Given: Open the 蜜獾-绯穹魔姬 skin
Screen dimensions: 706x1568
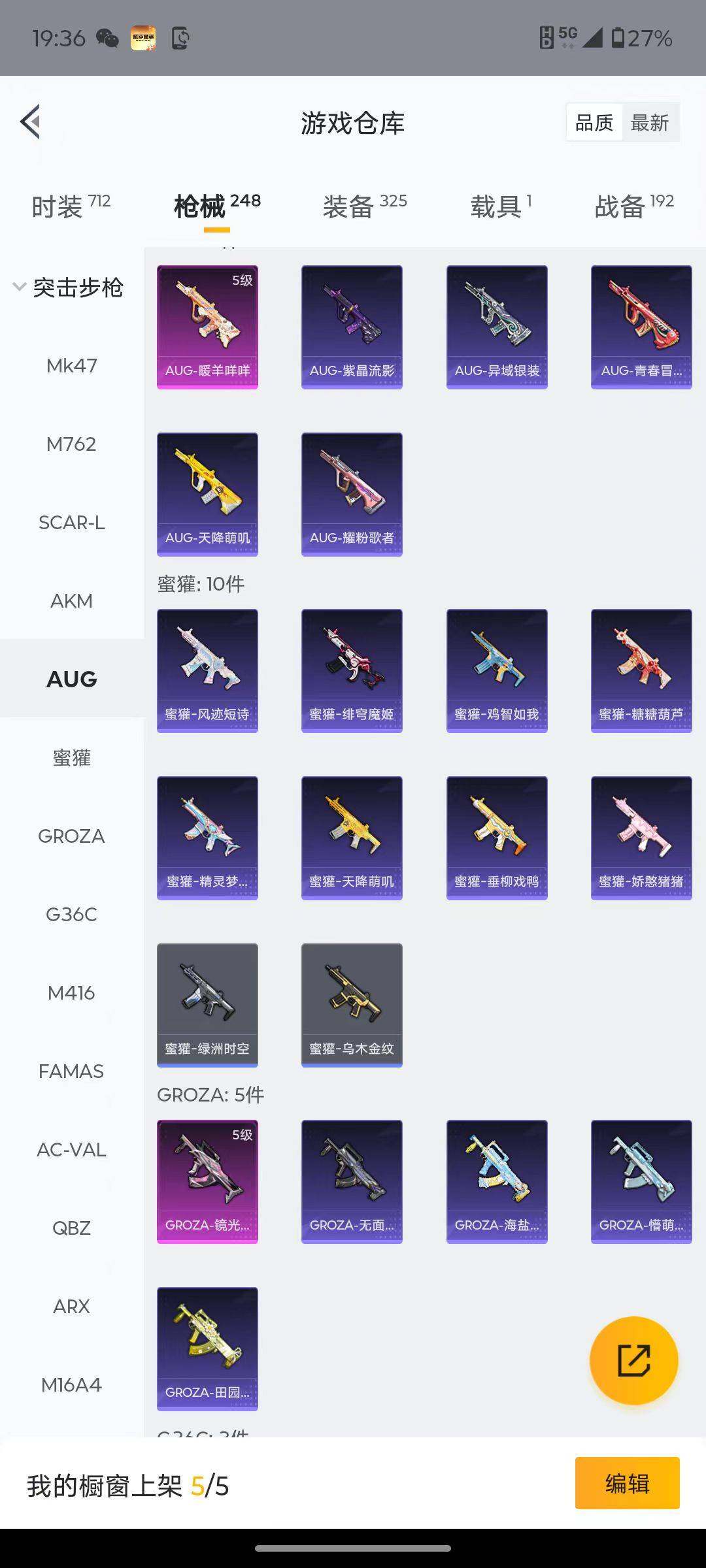Looking at the screenshot, I should 352,670.
